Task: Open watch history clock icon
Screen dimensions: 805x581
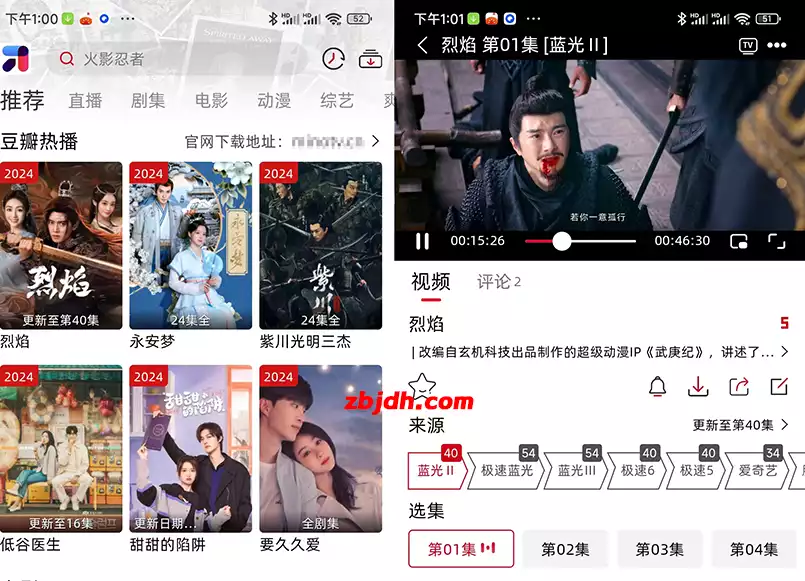Action: click(333, 59)
